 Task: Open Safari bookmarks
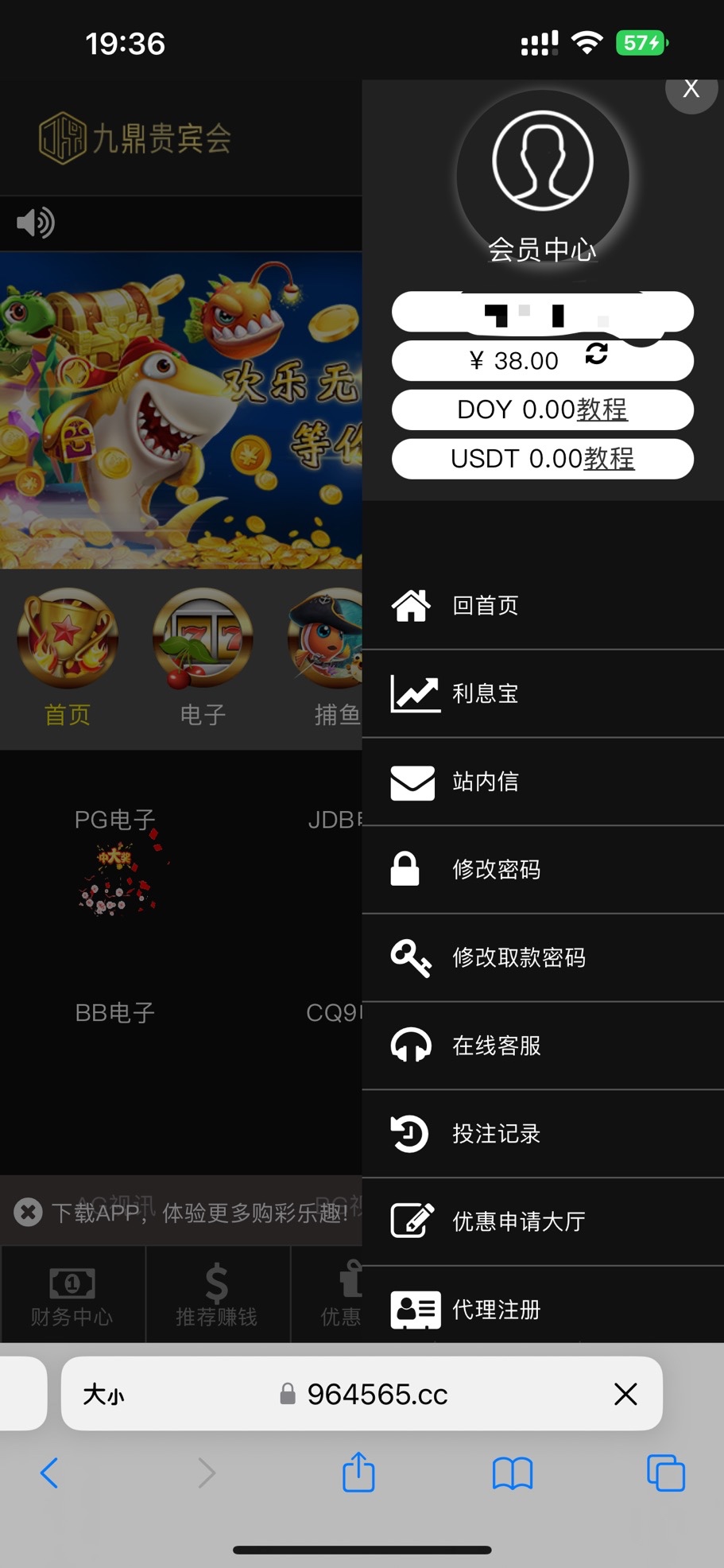(x=513, y=1473)
